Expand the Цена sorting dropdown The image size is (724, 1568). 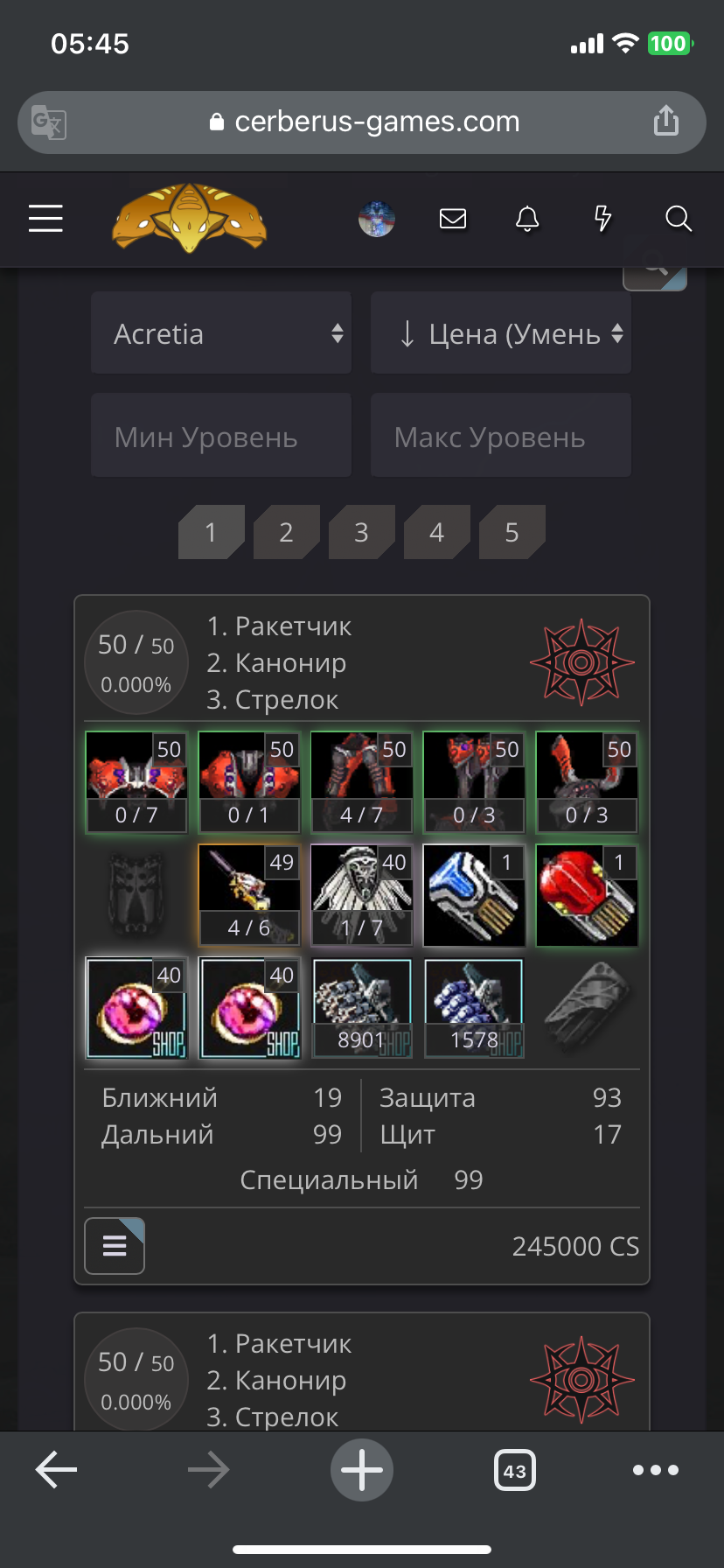tap(501, 333)
